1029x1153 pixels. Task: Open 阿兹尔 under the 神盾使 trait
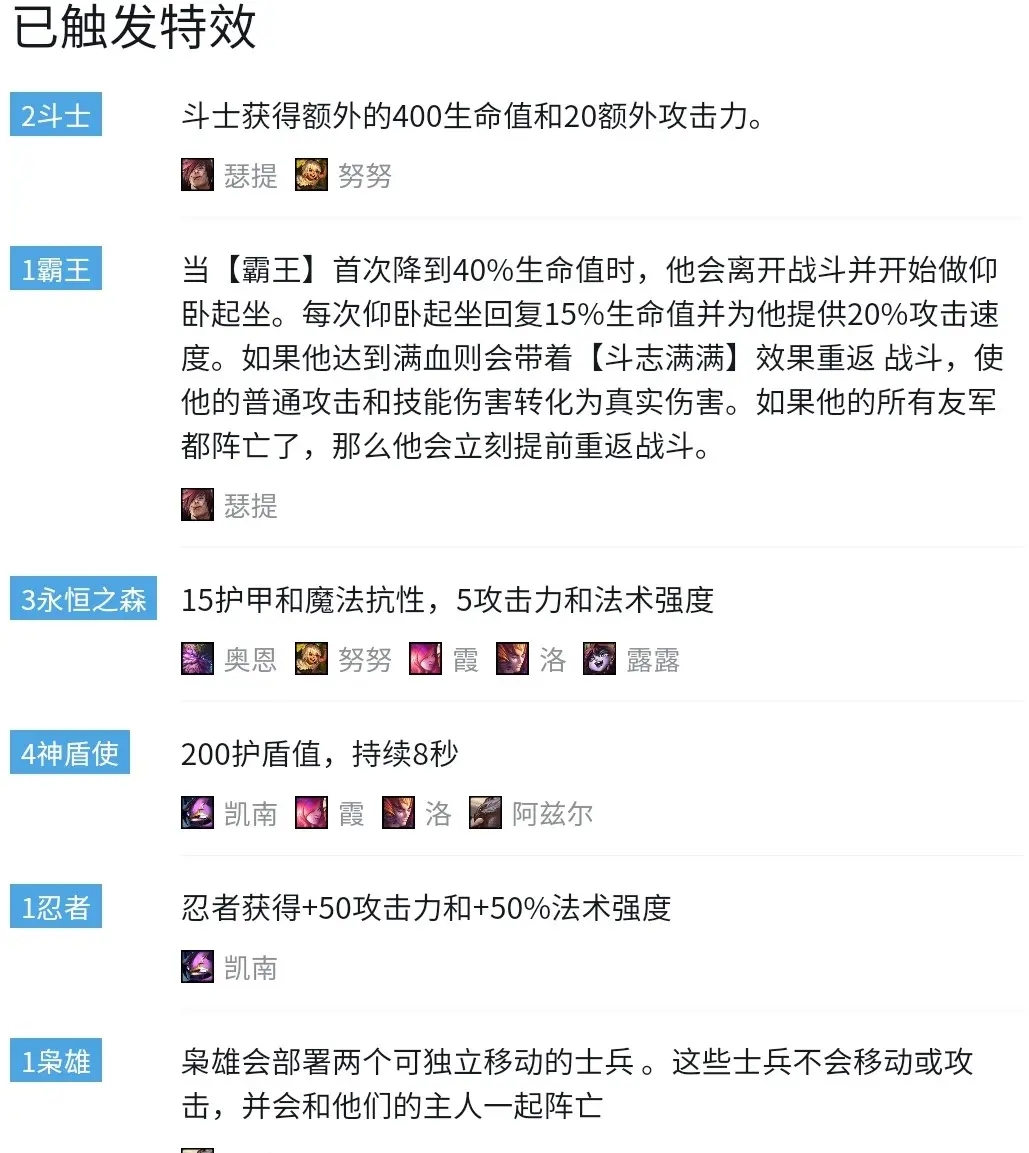point(531,813)
